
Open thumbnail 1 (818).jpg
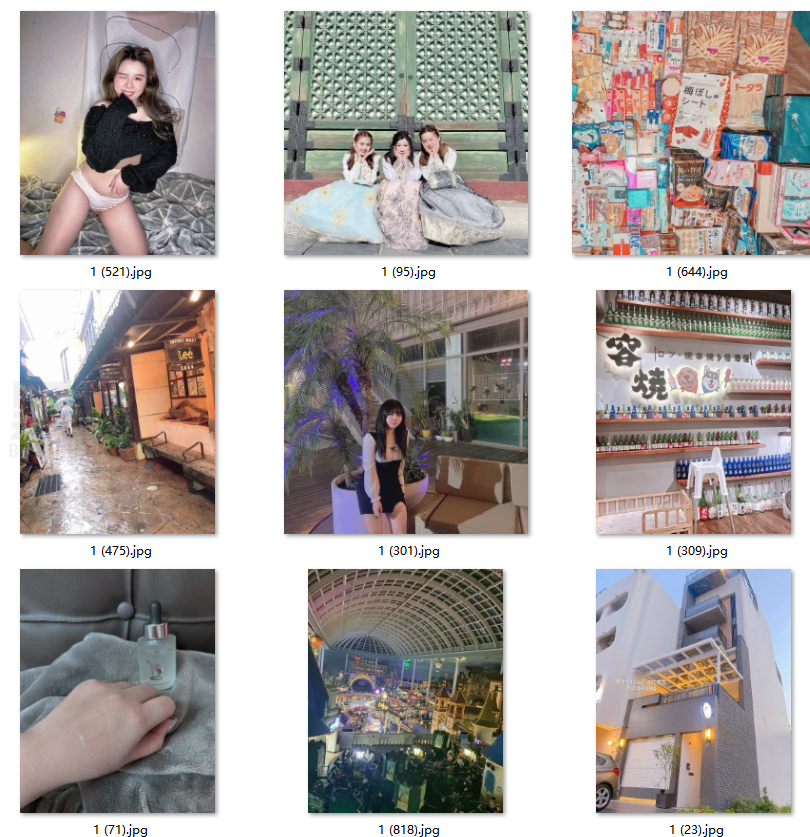coord(406,691)
